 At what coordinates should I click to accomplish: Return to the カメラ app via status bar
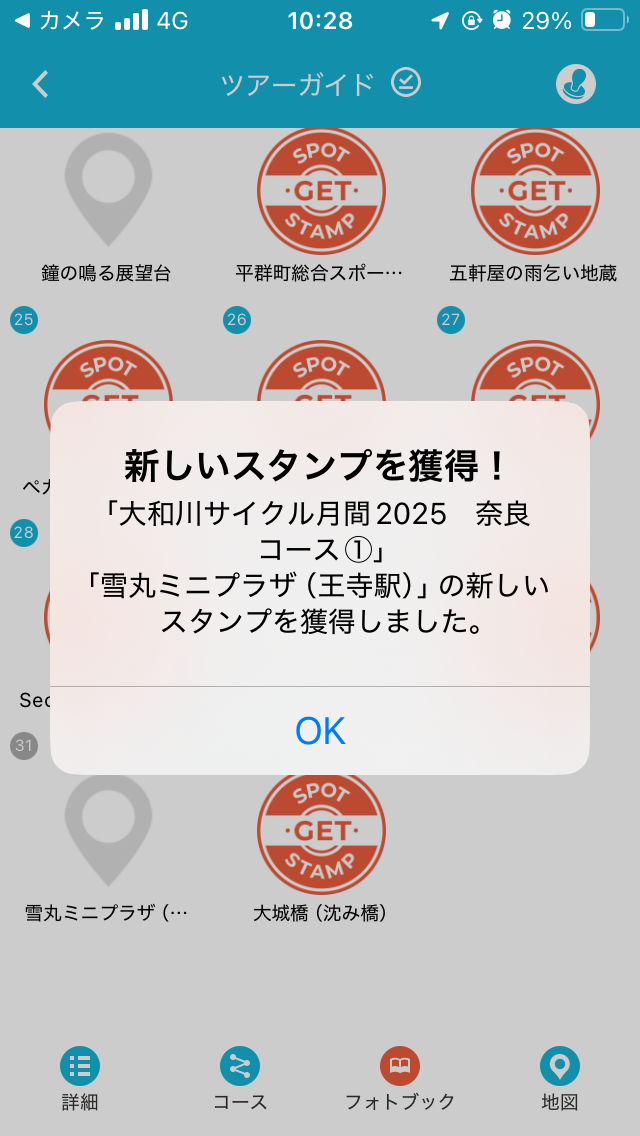pyautogui.click(x=60, y=20)
